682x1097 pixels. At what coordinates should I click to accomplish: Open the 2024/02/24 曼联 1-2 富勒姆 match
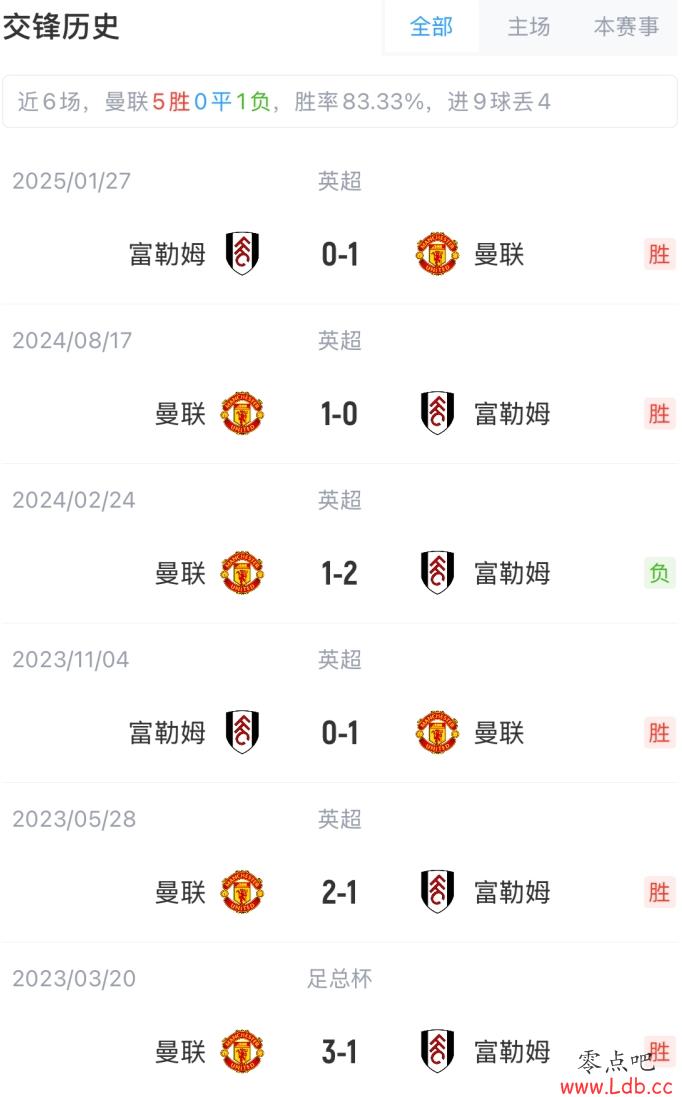(341, 544)
